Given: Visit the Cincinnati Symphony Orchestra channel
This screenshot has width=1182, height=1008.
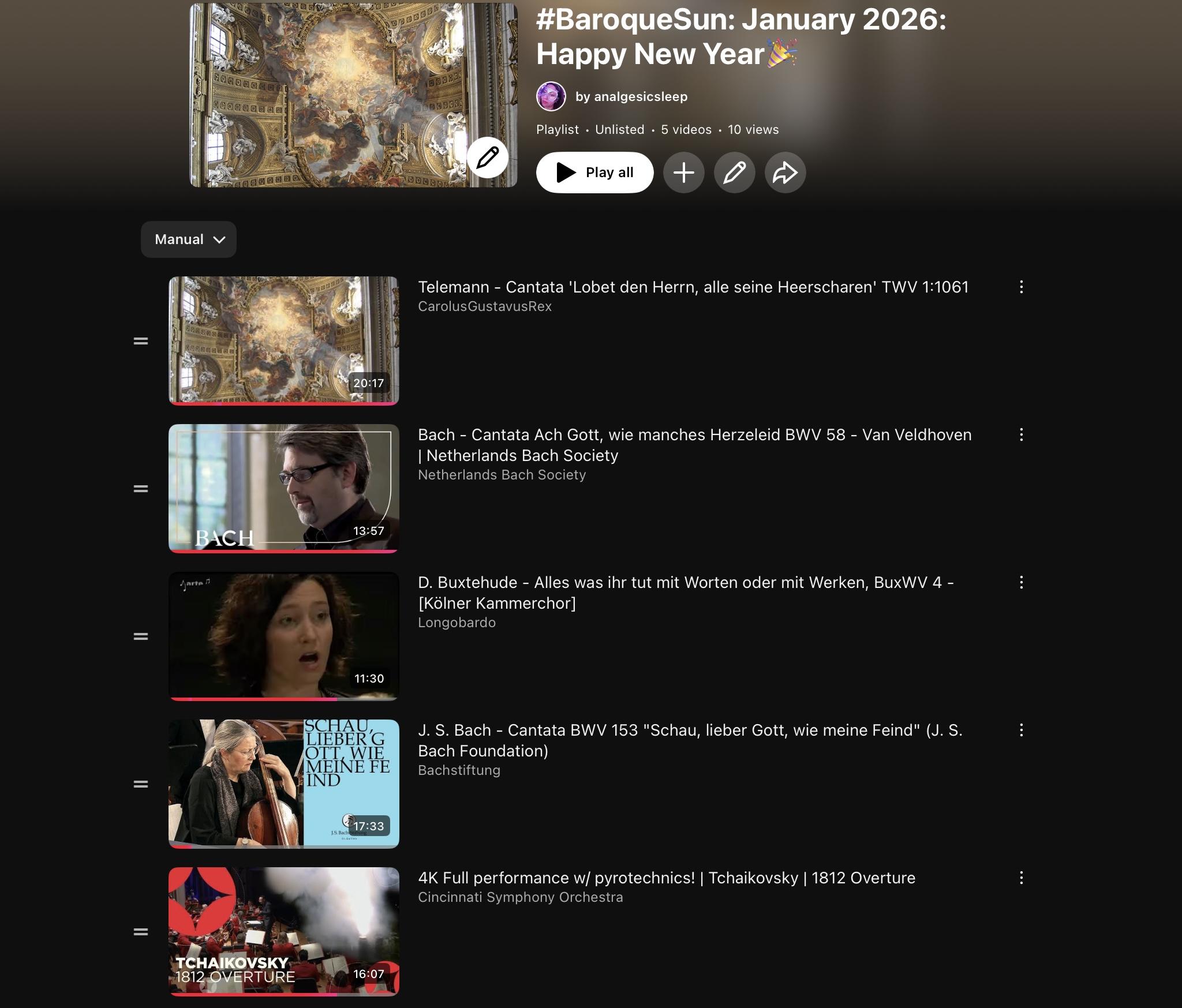Looking at the screenshot, I should click(520, 897).
